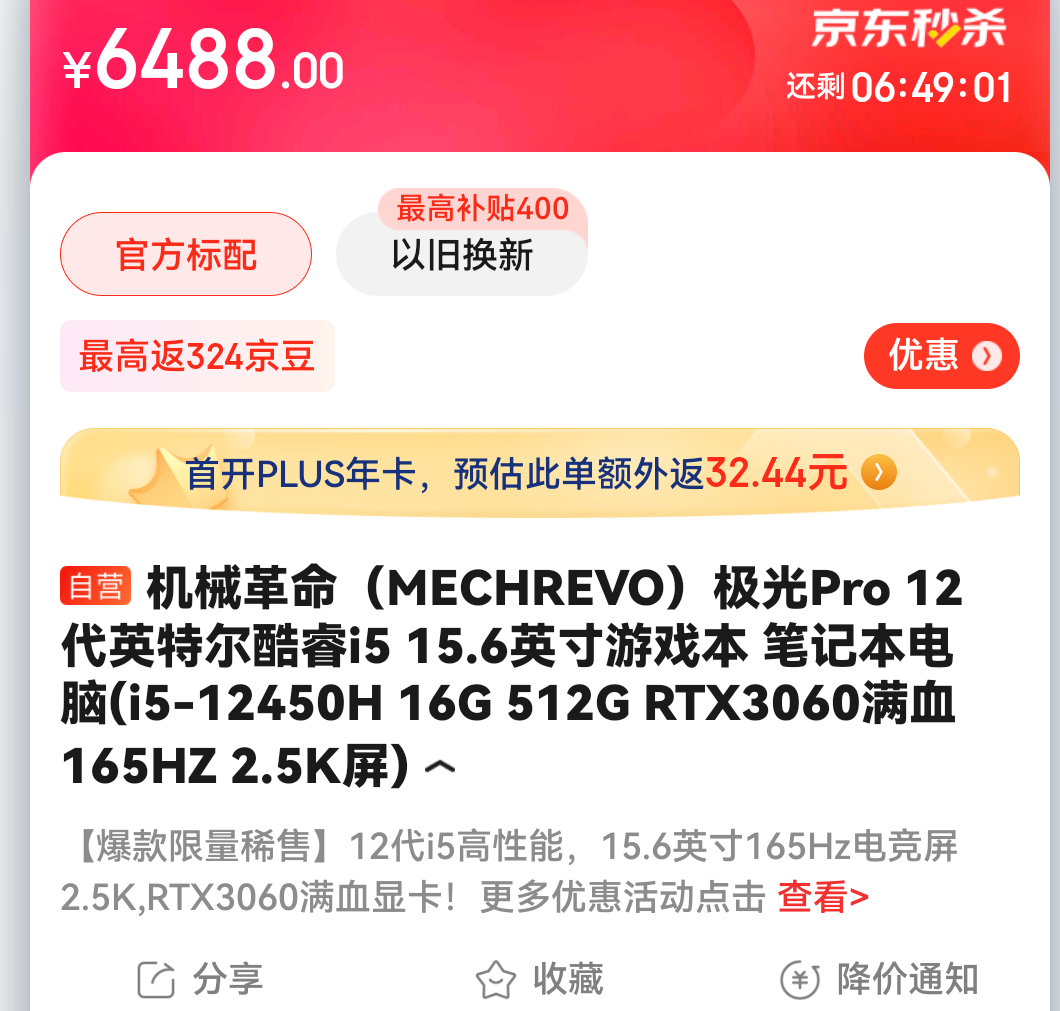Viewport: 1060px width, 1011px height.
Task: Collapse the product title chevron
Action: click(440, 768)
